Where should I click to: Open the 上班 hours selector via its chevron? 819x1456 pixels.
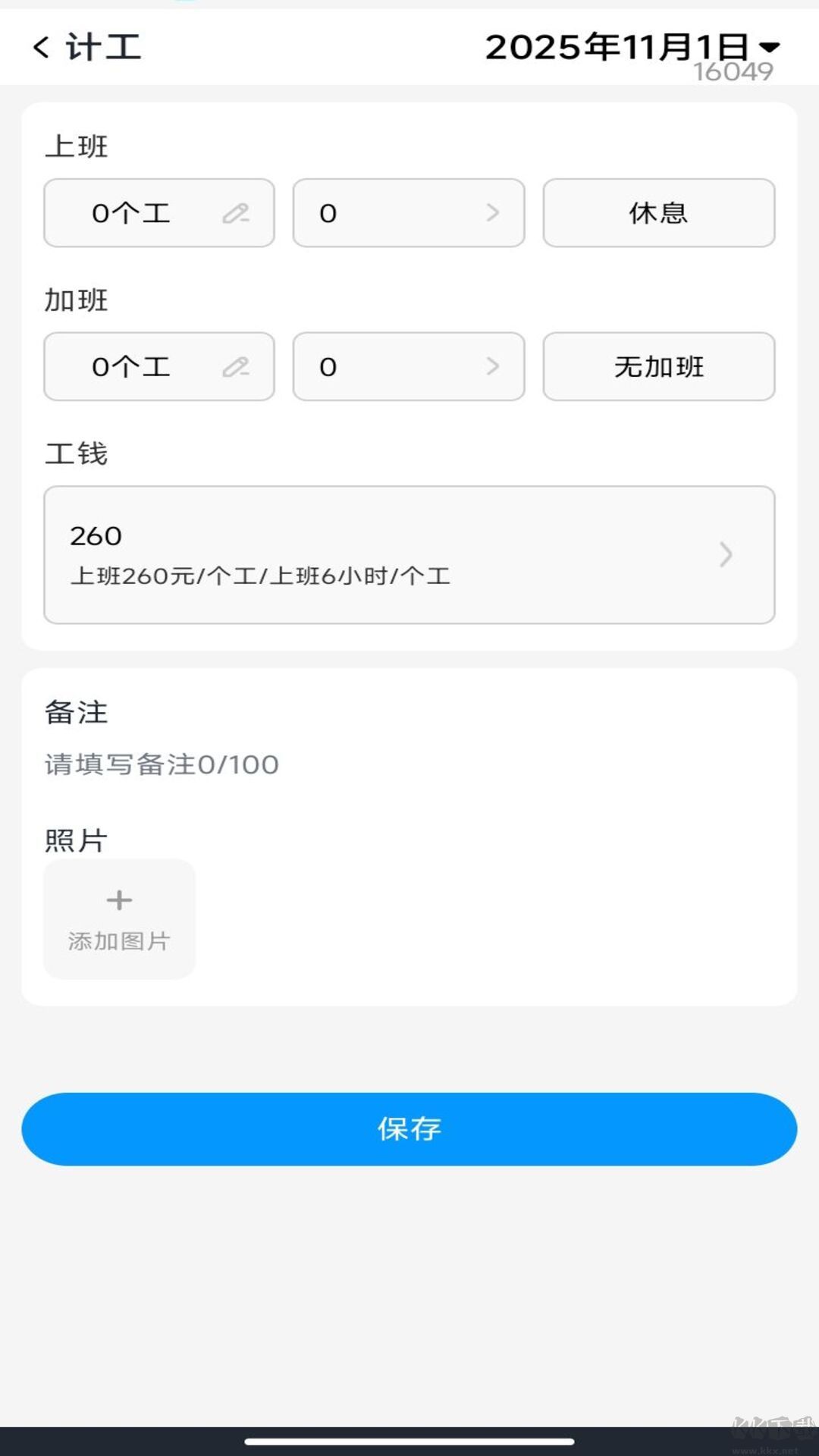tap(494, 213)
